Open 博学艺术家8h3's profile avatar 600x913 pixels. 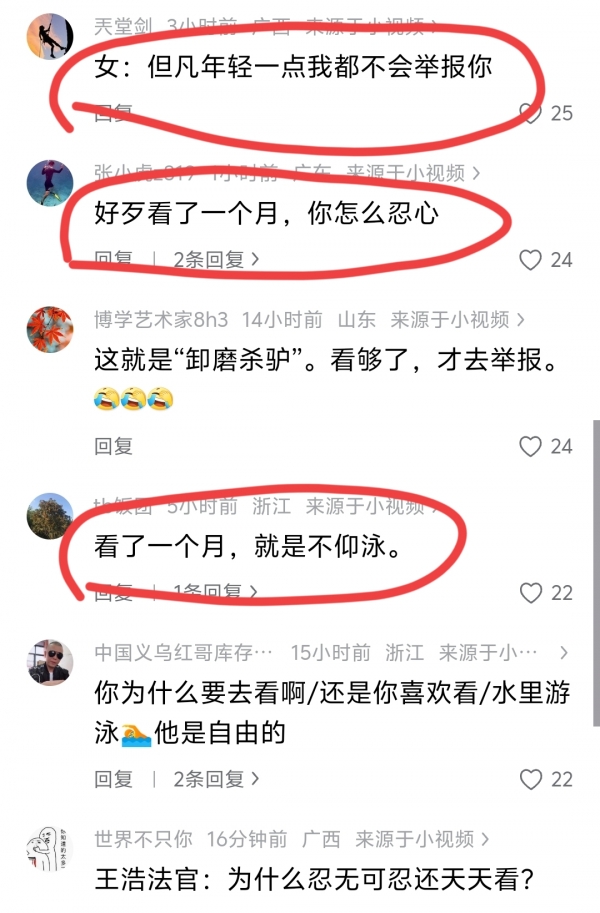coord(49,329)
